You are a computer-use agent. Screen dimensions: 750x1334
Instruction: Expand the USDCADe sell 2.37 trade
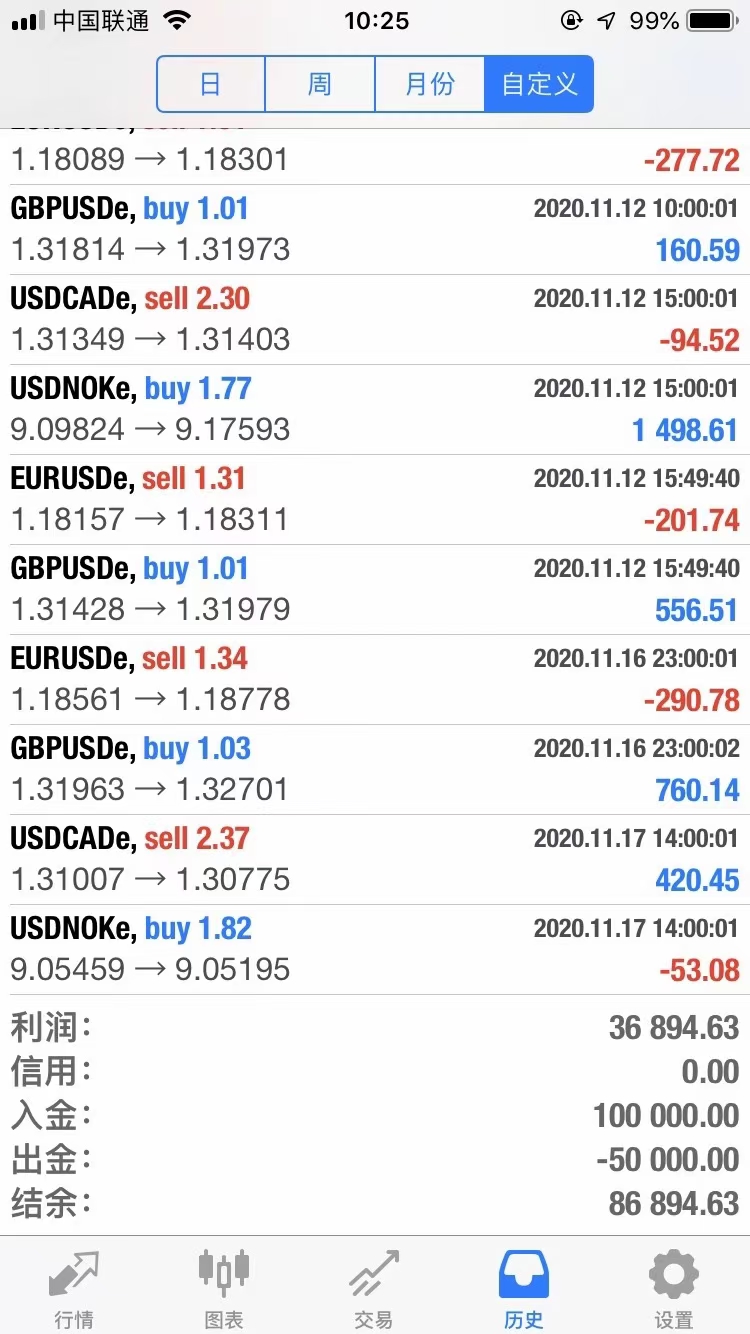click(375, 859)
